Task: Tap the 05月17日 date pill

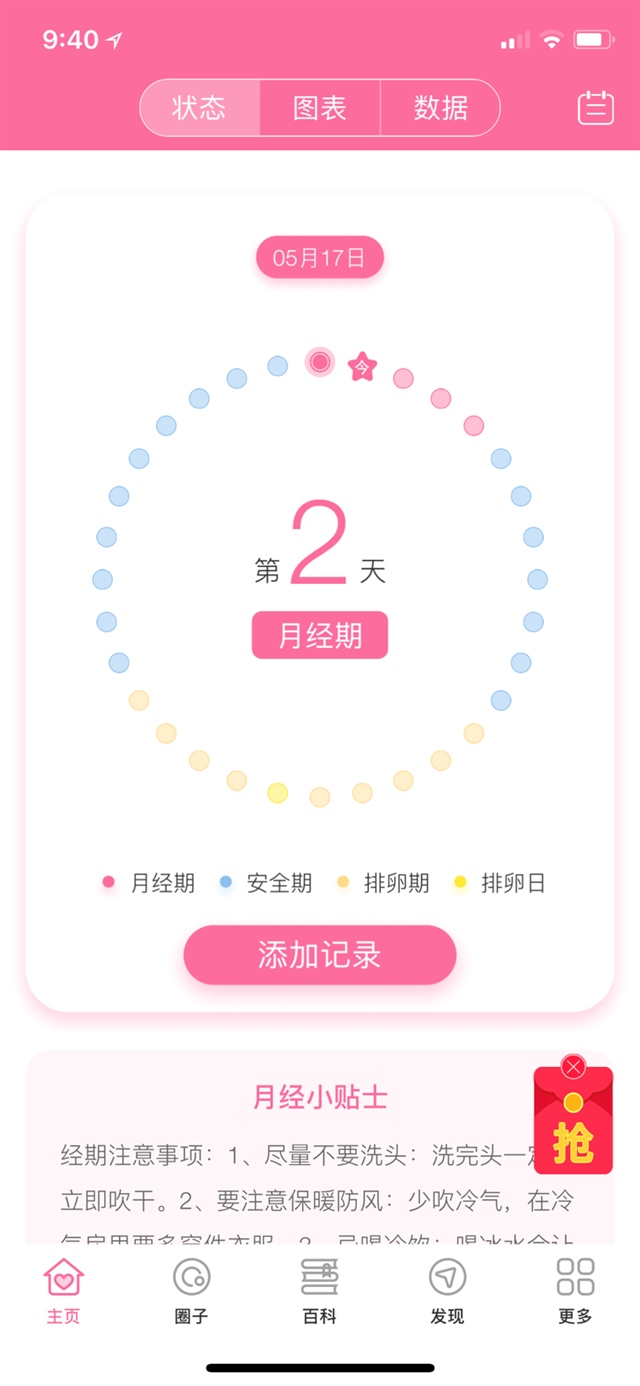Action: point(320,258)
